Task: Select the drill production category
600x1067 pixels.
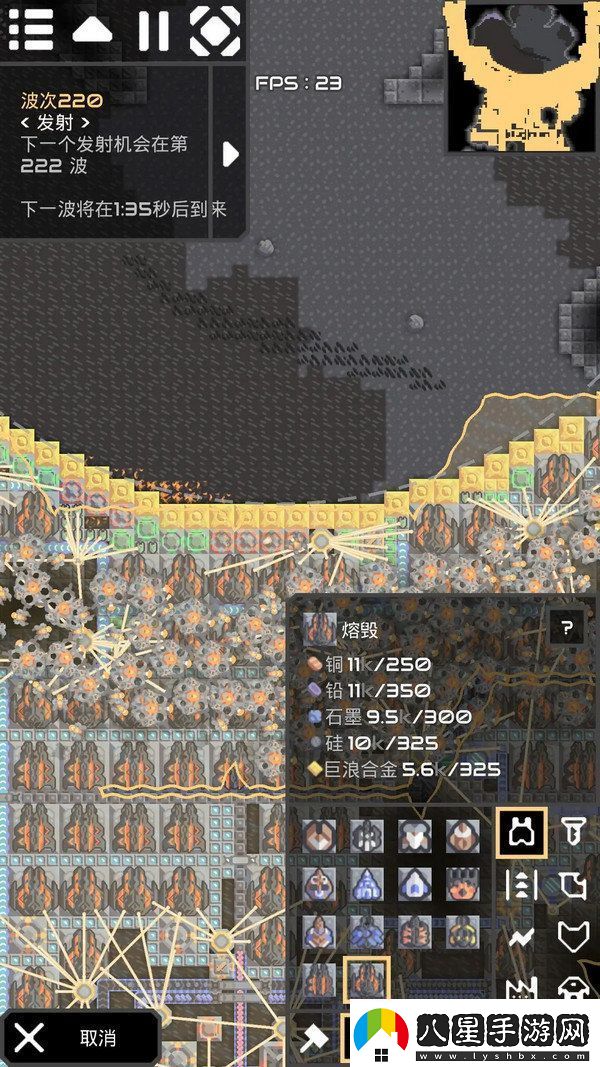Action: pos(573,832)
